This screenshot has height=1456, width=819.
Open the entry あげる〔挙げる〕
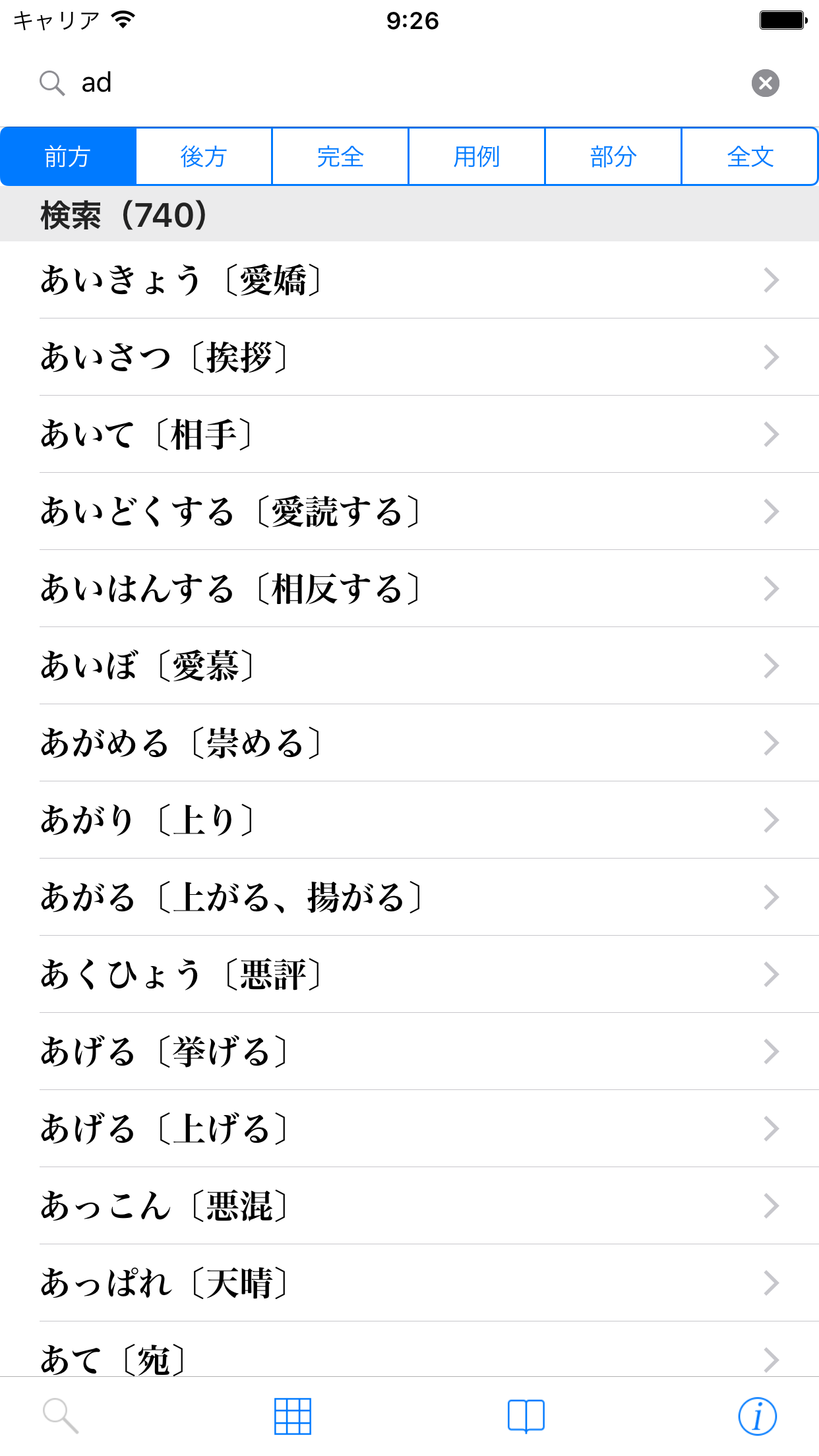(x=409, y=1052)
